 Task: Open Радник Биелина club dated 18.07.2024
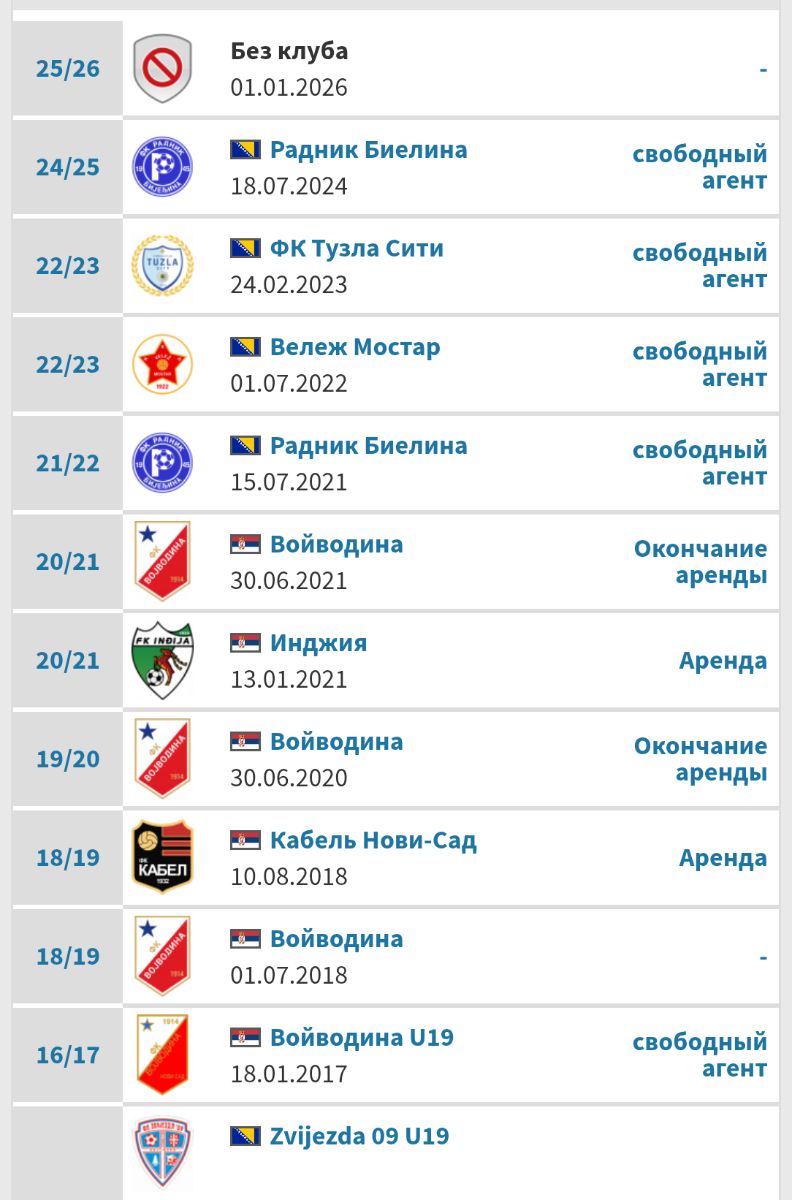pyautogui.click(x=368, y=150)
